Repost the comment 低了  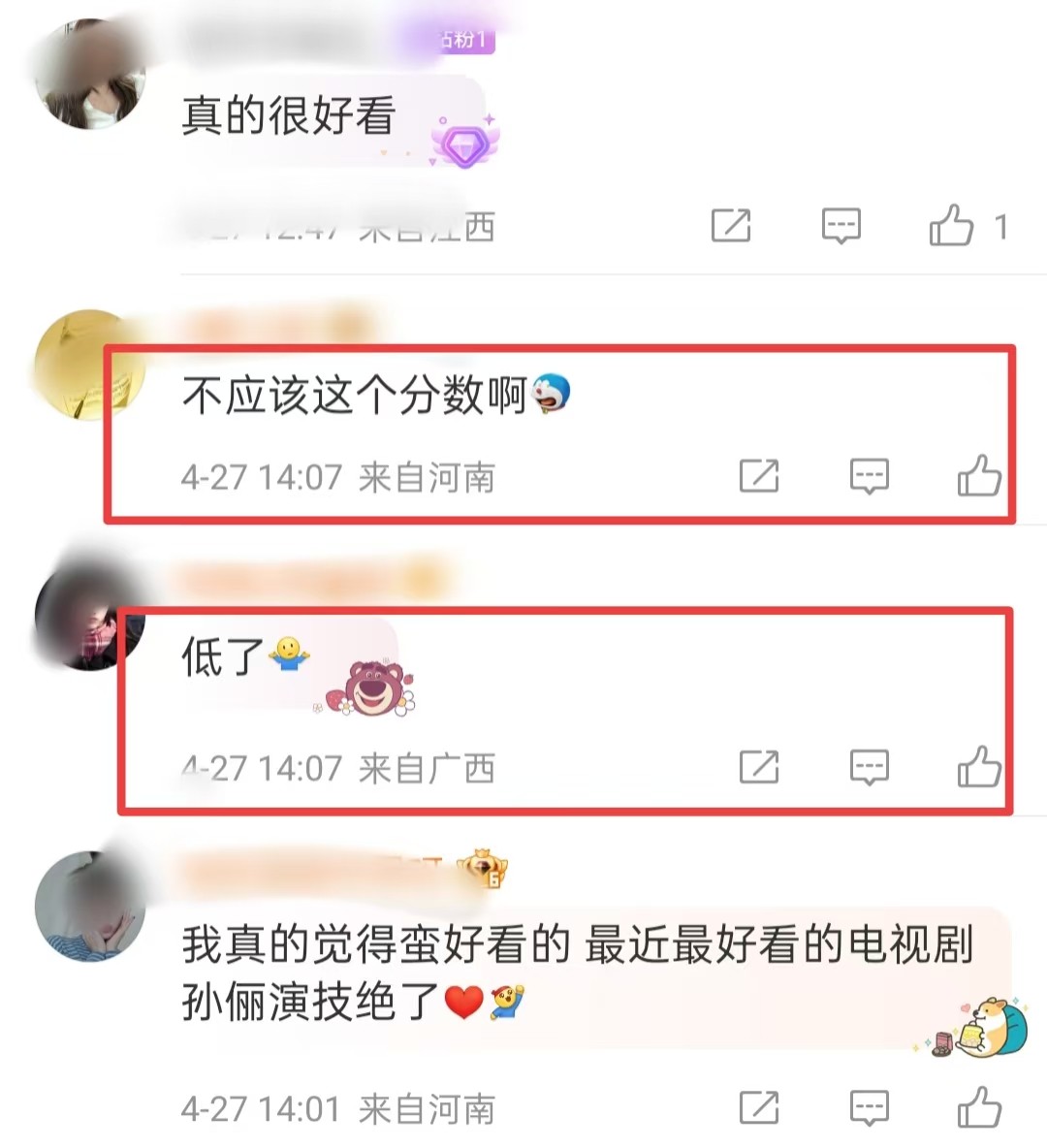point(759,767)
